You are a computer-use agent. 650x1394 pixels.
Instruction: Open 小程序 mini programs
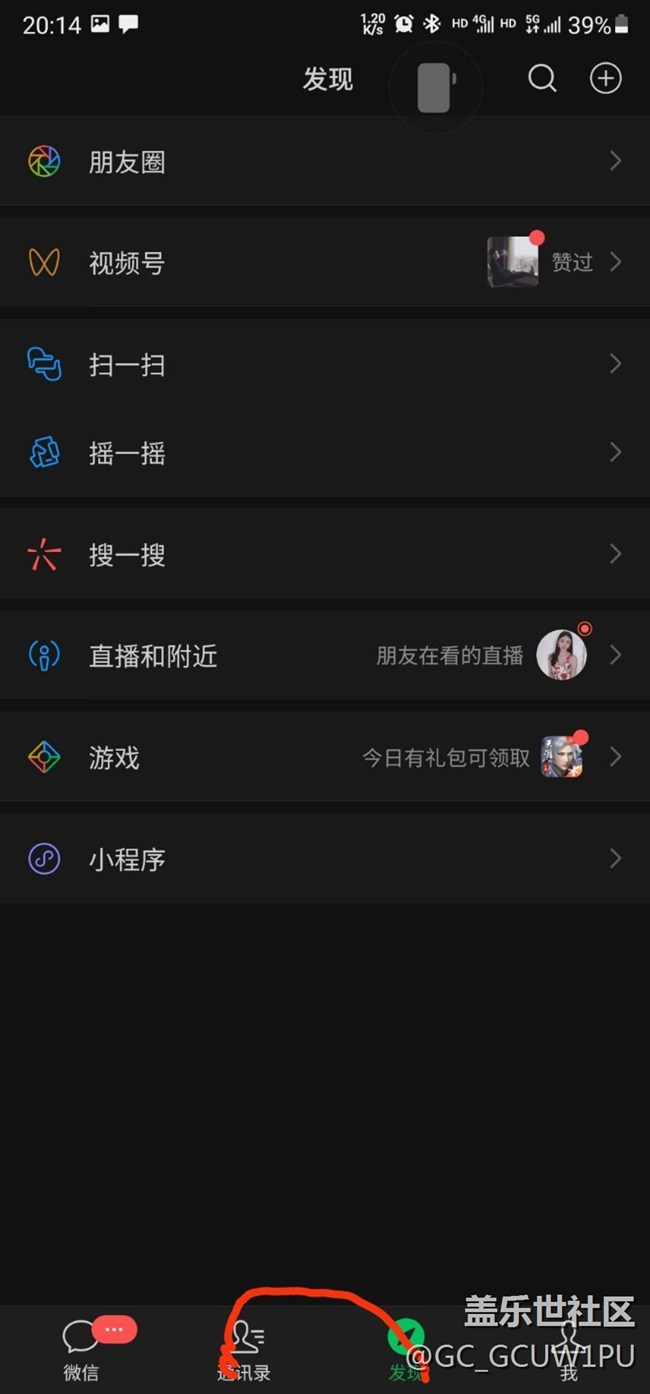coord(325,859)
